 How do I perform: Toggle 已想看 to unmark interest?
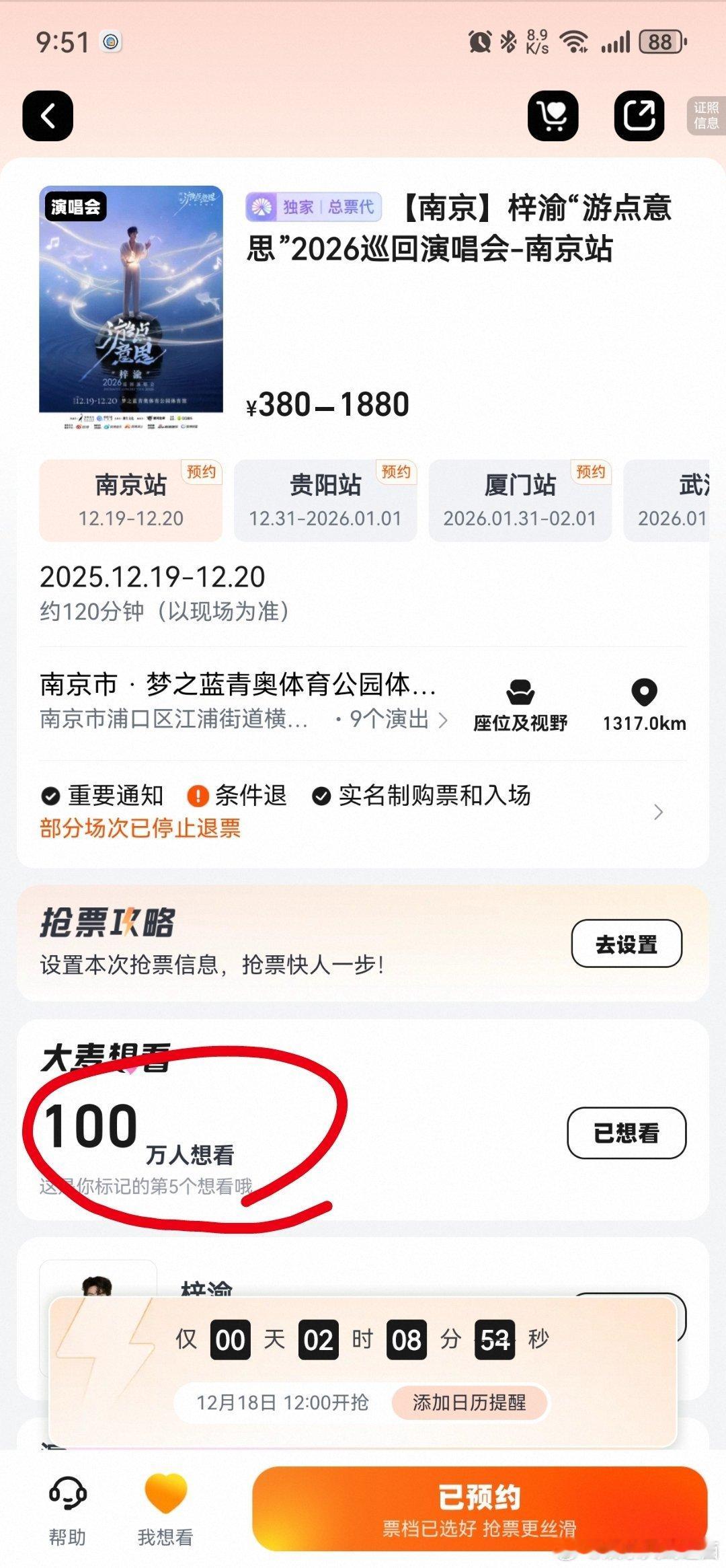[x=627, y=1132]
